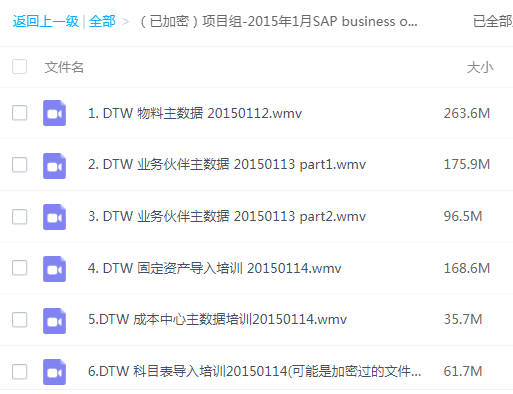Tap 返回上一级 to go up one level
This screenshot has height=394, width=513.
[46, 21]
